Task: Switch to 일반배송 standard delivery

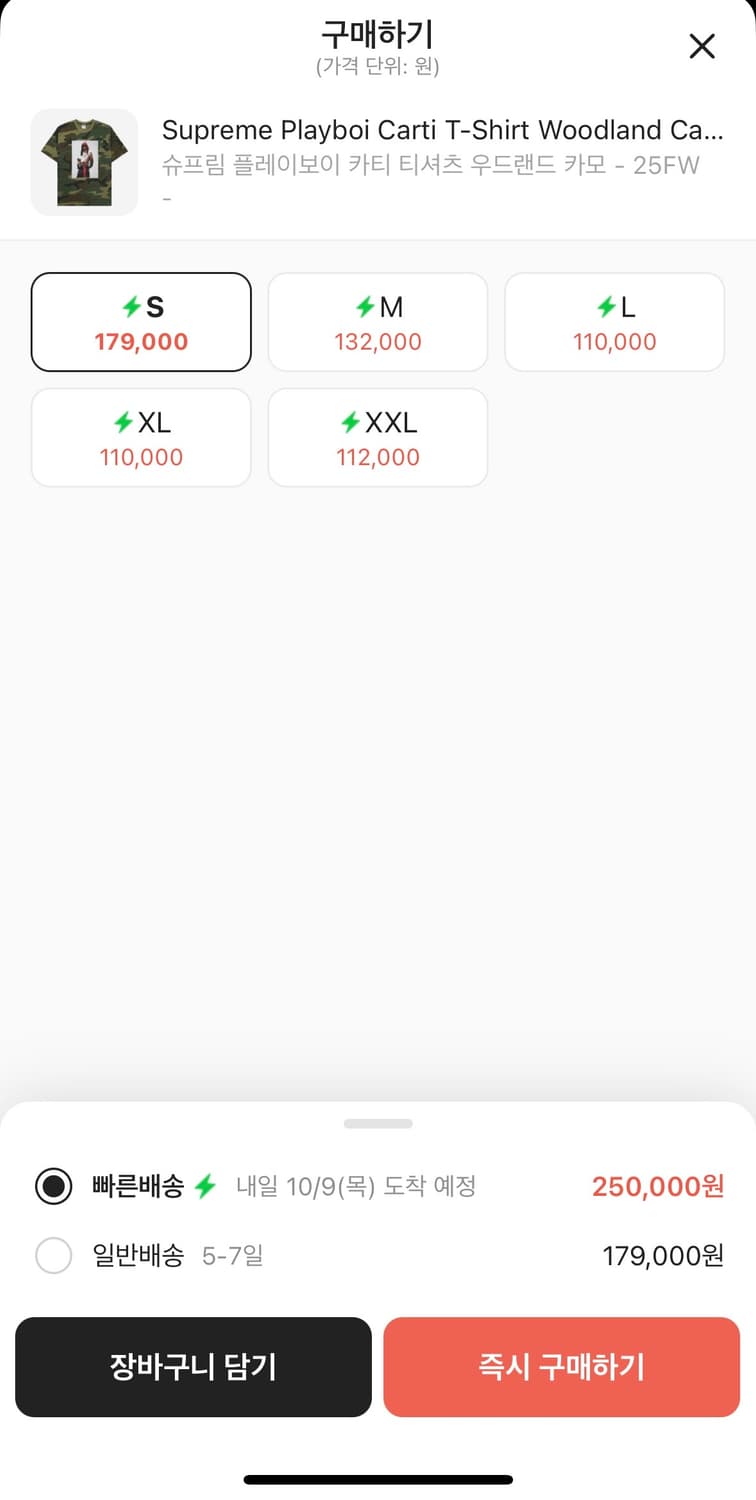Action: [53, 1255]
